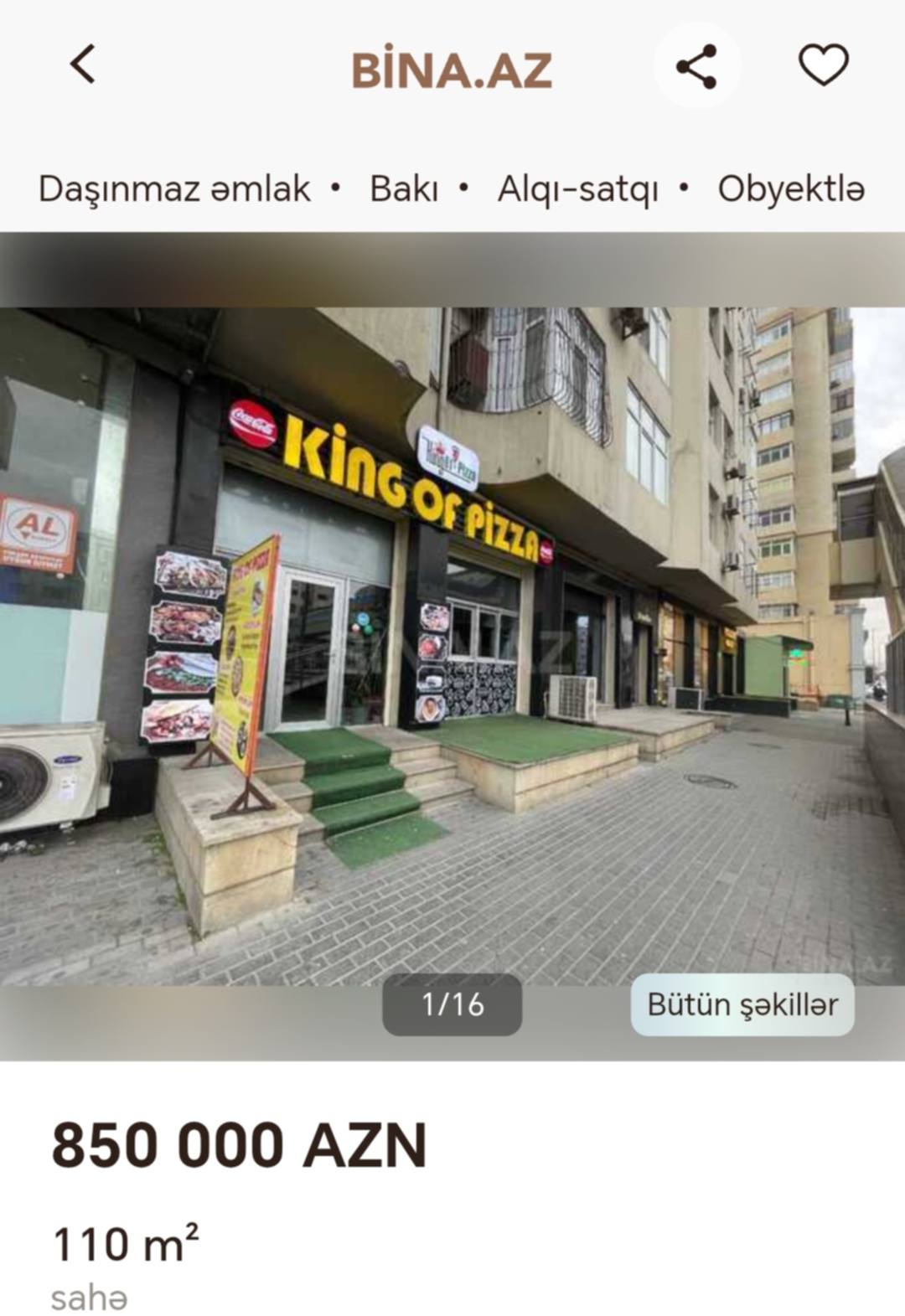View all photos via Bütün şəkillər

click(x=742, y=1004)
